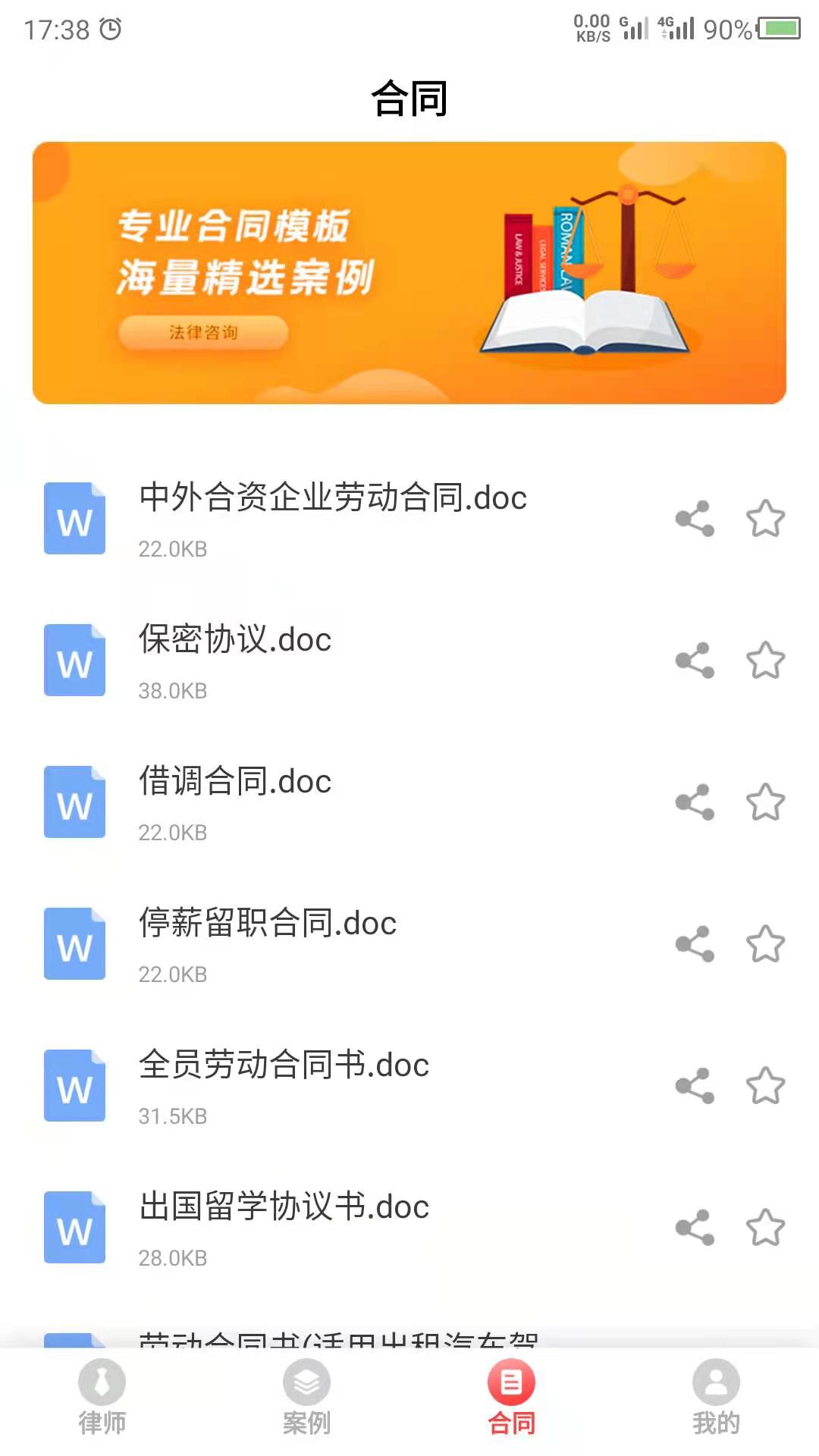Favorite 出国留学协议书.doc with the star
This screenshot has width=819, height=1456.
(765, 1228)
